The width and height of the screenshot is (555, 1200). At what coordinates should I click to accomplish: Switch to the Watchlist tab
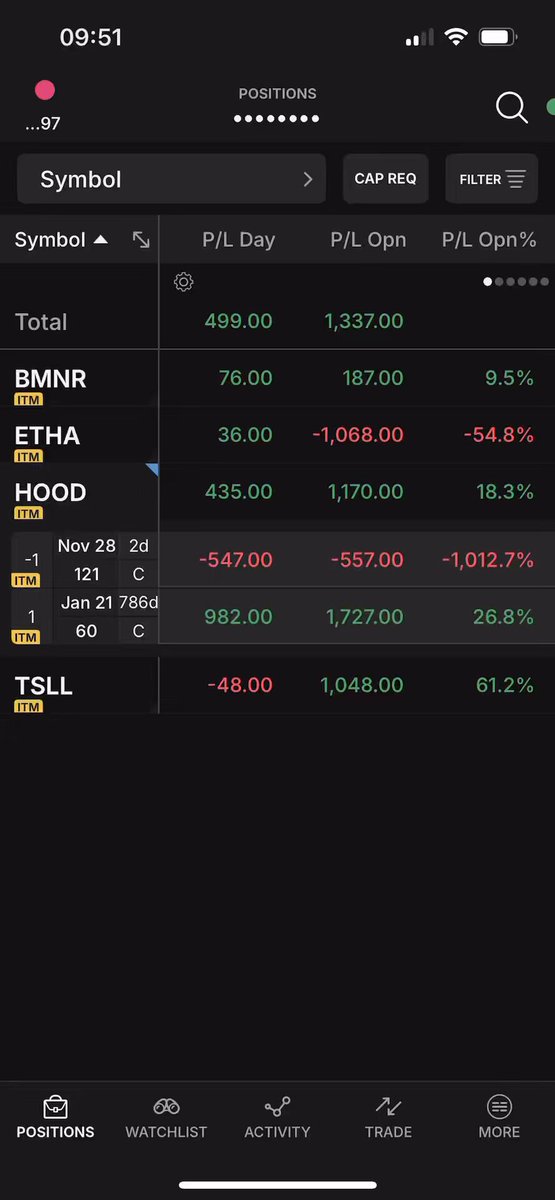pos(166,1118)
